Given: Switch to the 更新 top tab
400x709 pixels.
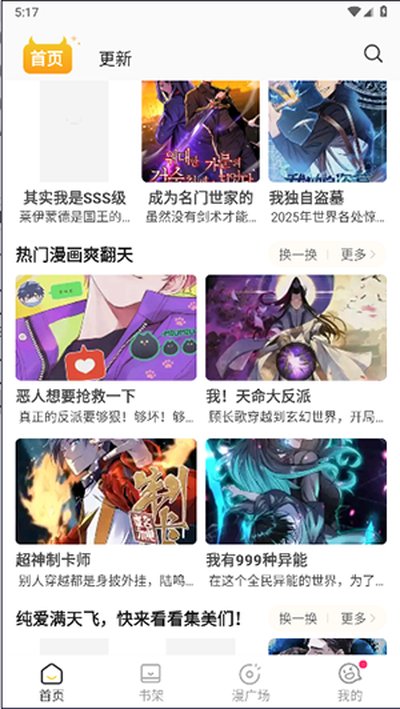Looking at the screenshot, I should pyautogui.click(x=115, y=59).
